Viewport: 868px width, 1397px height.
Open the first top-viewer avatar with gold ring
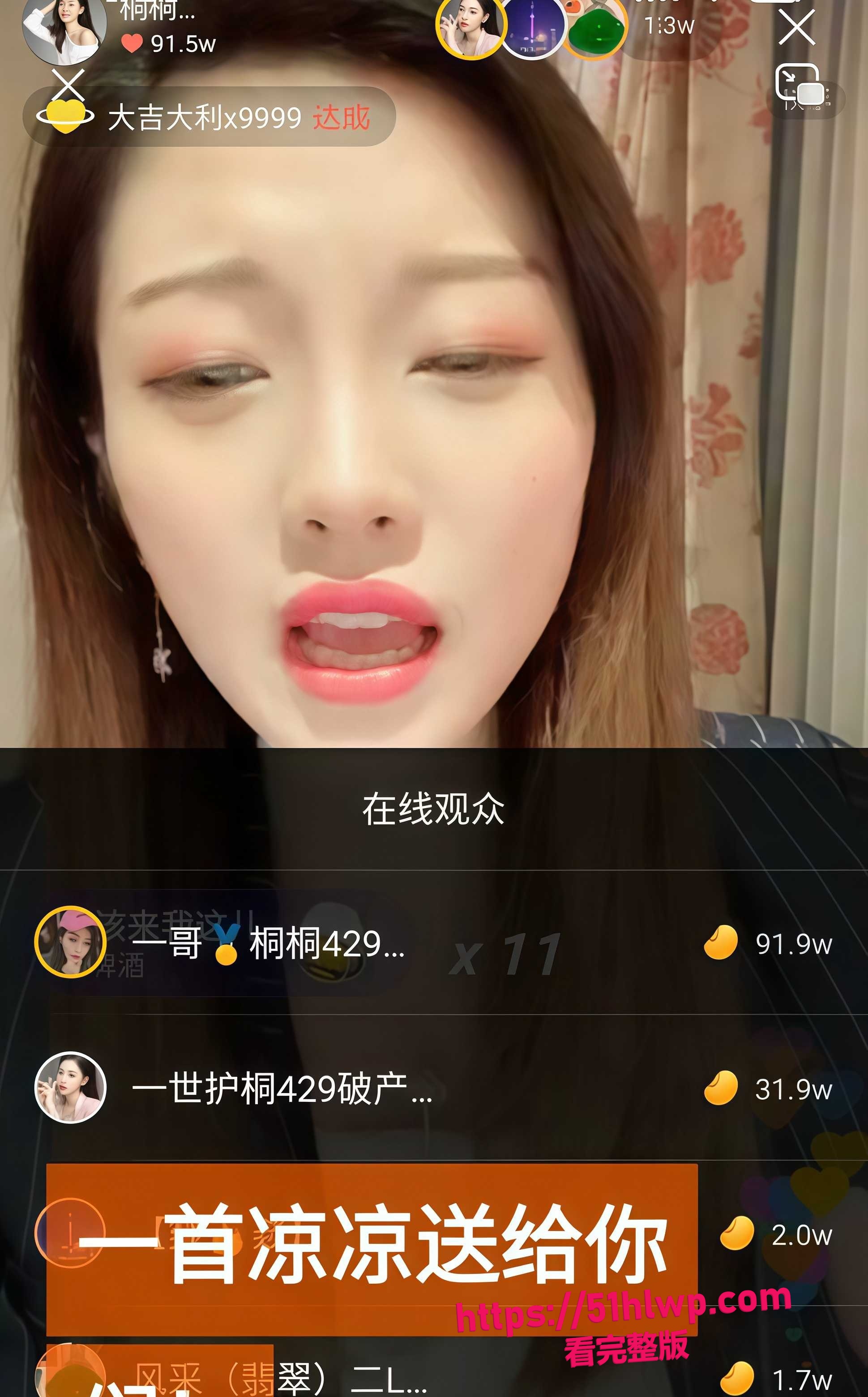pyautogui.click(x=471, y=26)
